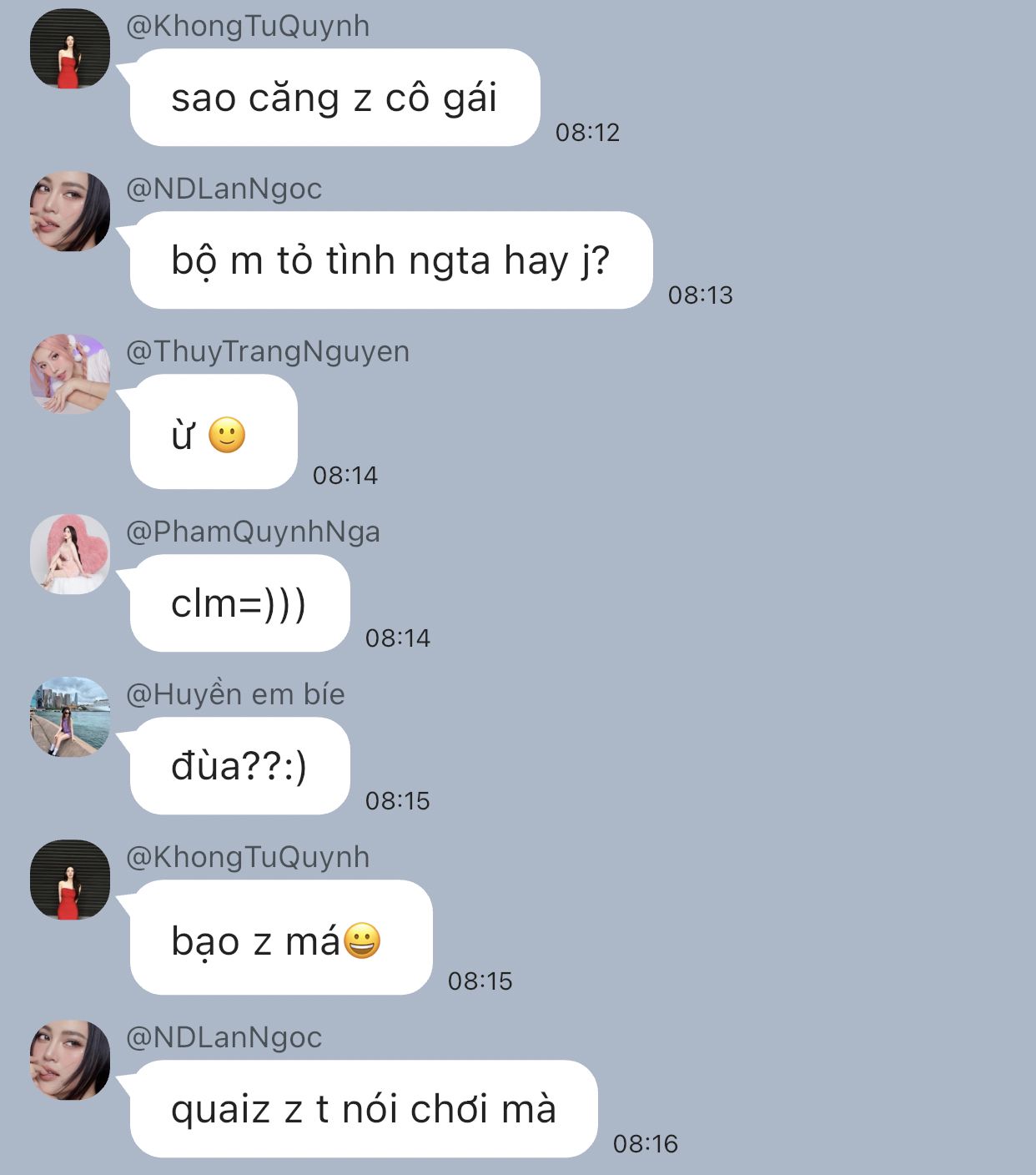1036x1175 pixels.
Task: Tap Huyền em bíe's avatar
Action: coord(70,717)
